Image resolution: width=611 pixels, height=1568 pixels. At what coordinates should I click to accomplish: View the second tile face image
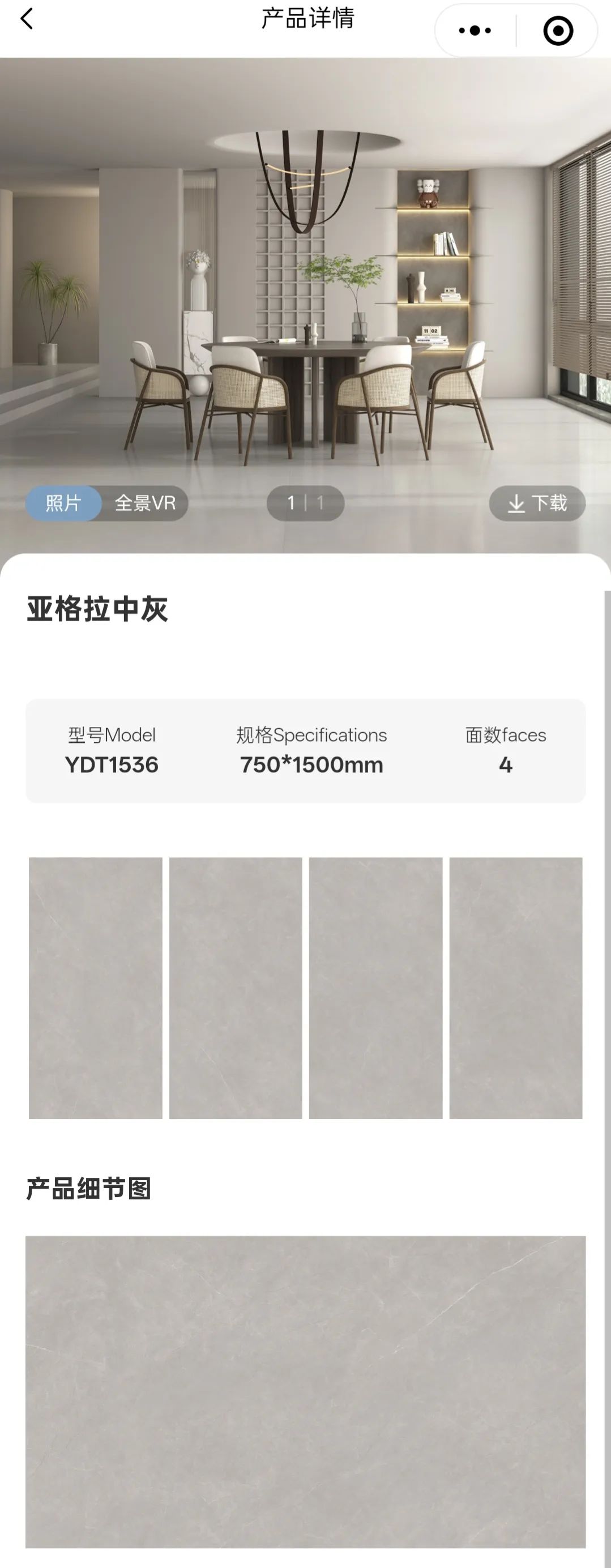click(x=236, y=988)
